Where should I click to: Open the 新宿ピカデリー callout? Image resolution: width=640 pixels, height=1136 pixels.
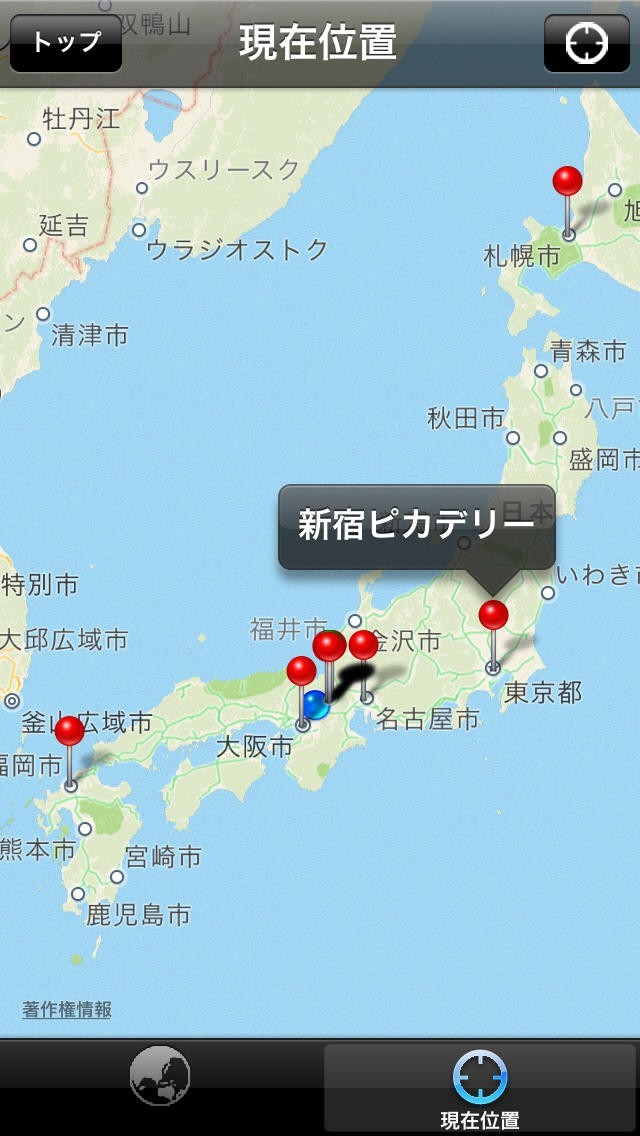(417, 527)
